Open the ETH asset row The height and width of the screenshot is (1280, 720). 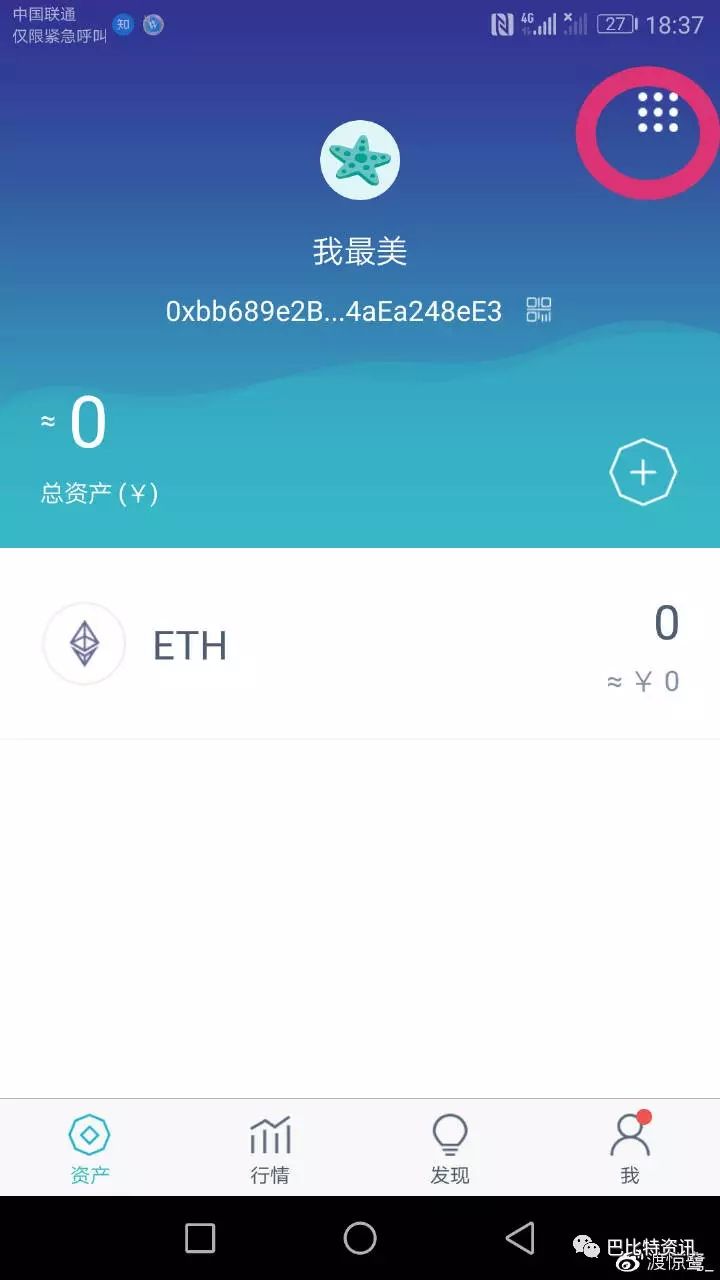(x=360, y=645)
